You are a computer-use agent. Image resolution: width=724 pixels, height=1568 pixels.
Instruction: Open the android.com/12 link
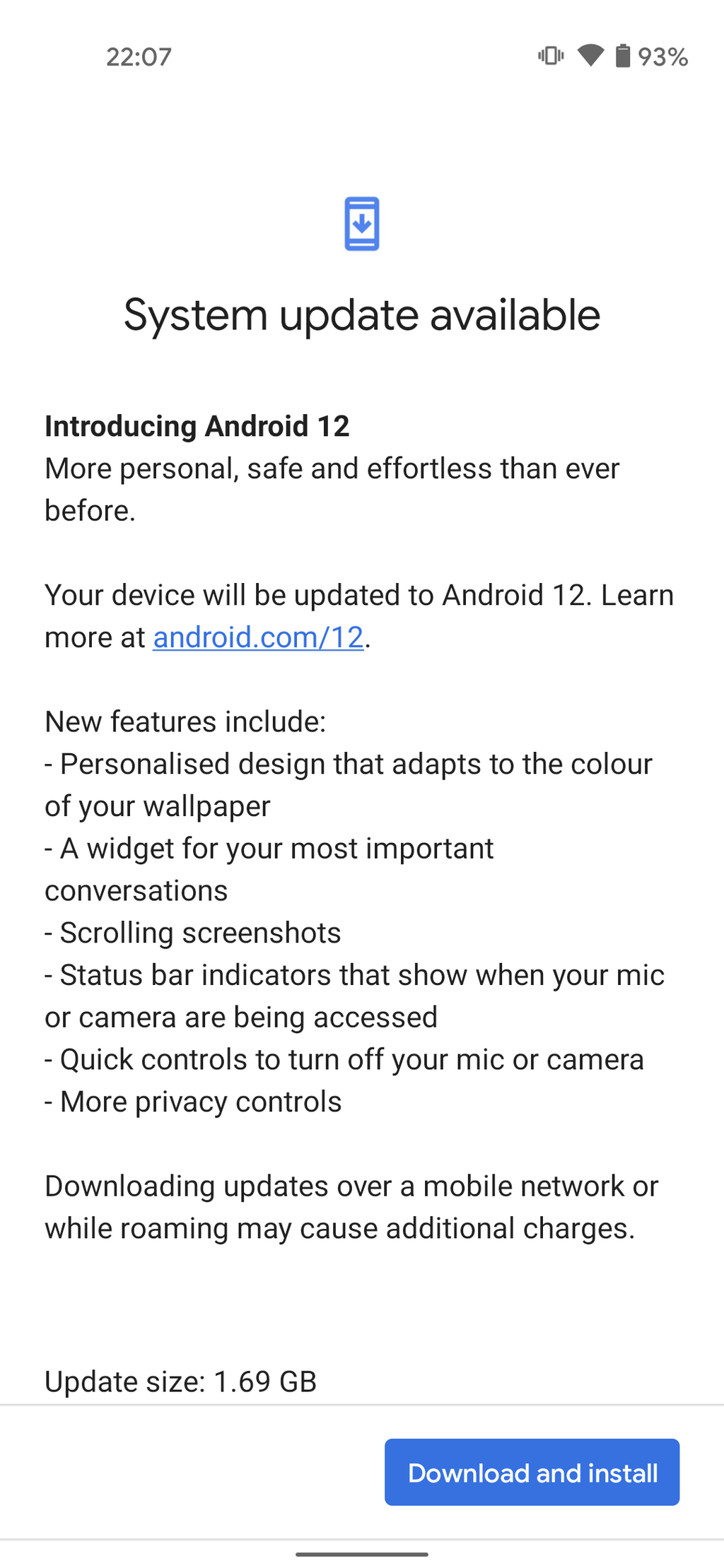coord(258,637)
